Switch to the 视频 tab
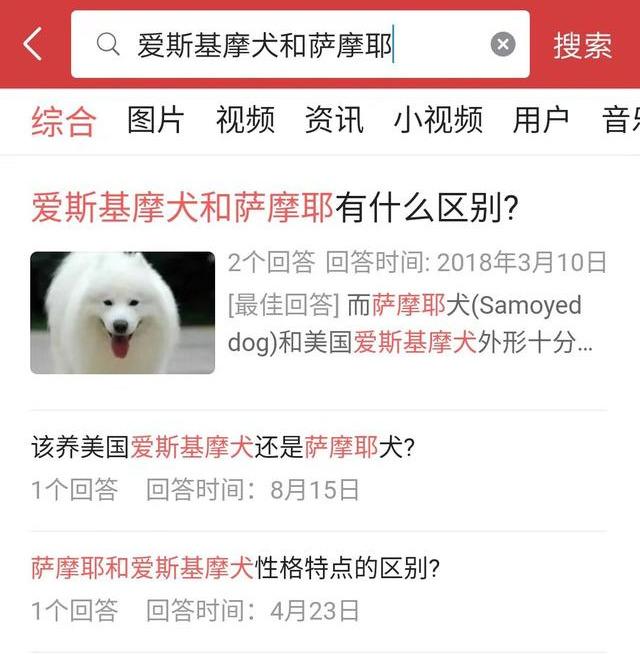The width and height of the screenshot is (640, 655). 245,121
